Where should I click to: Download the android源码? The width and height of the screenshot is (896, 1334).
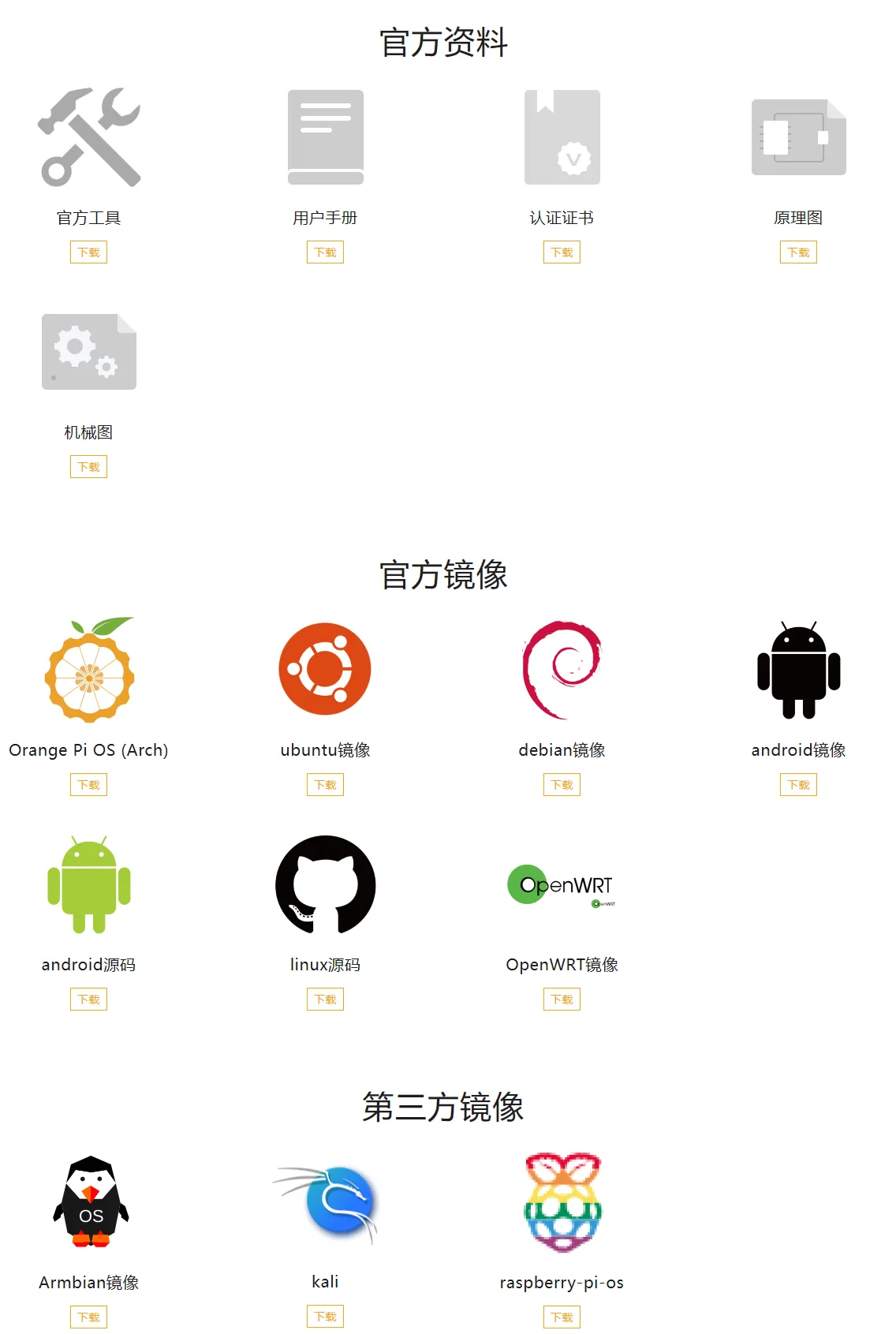click(88, 1000)
